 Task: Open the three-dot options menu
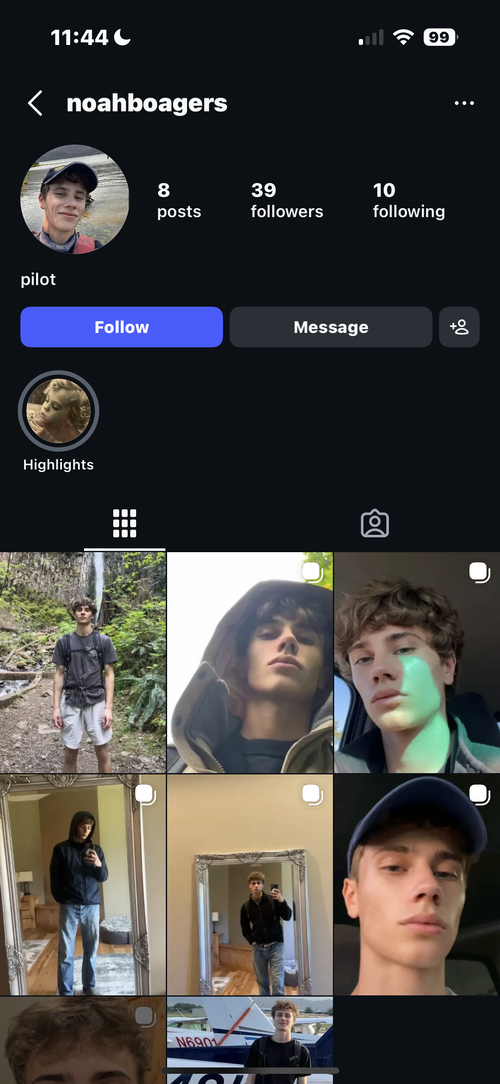click(464, 103)
